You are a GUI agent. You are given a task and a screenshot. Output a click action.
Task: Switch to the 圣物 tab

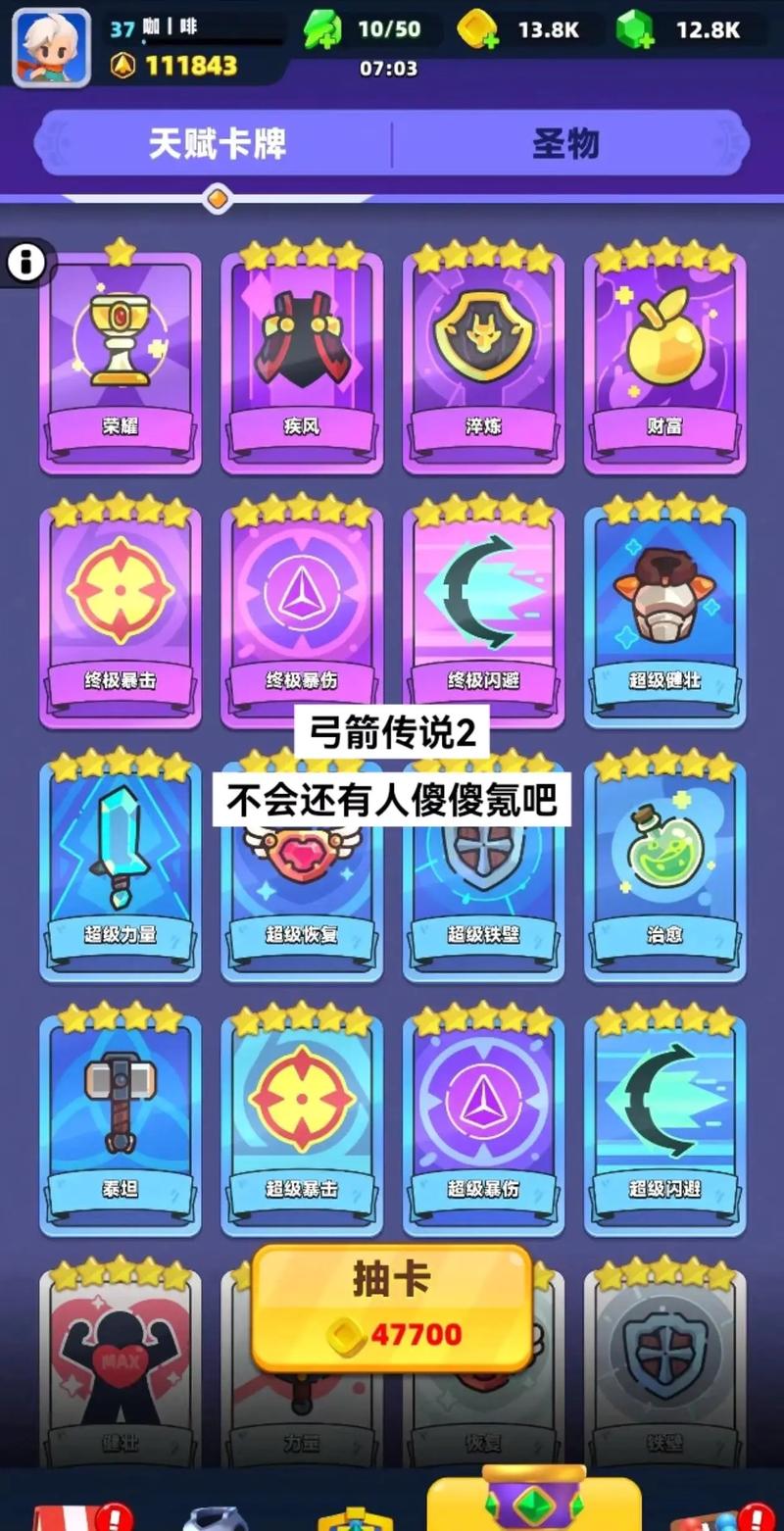coord(565,145)
